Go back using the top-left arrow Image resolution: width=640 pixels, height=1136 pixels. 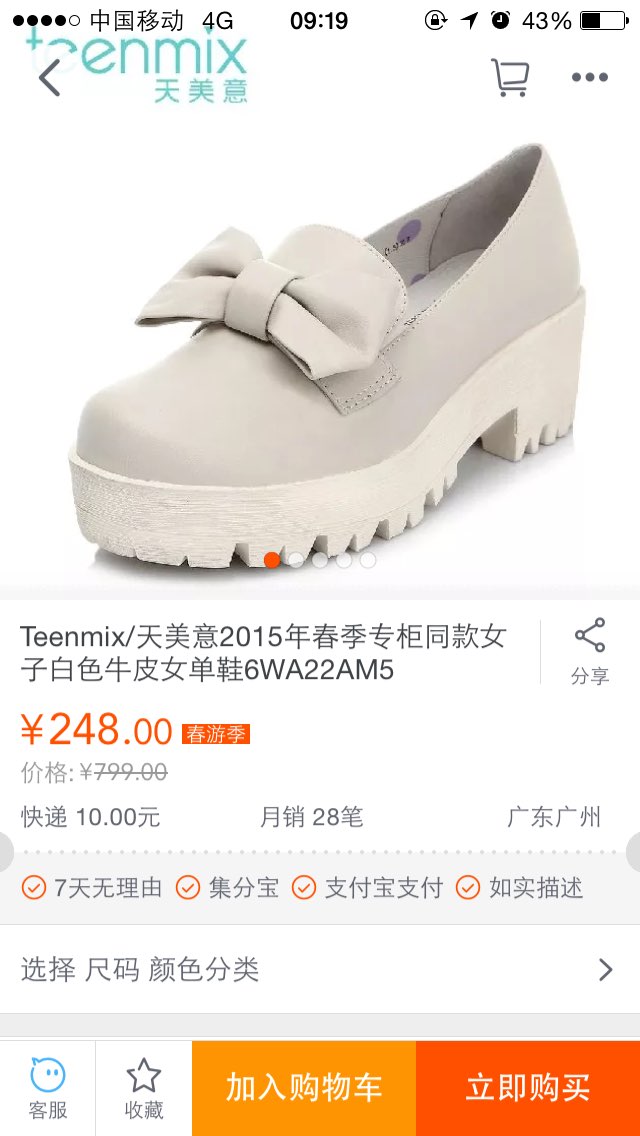pyautogui.click(x=49, y=77)
